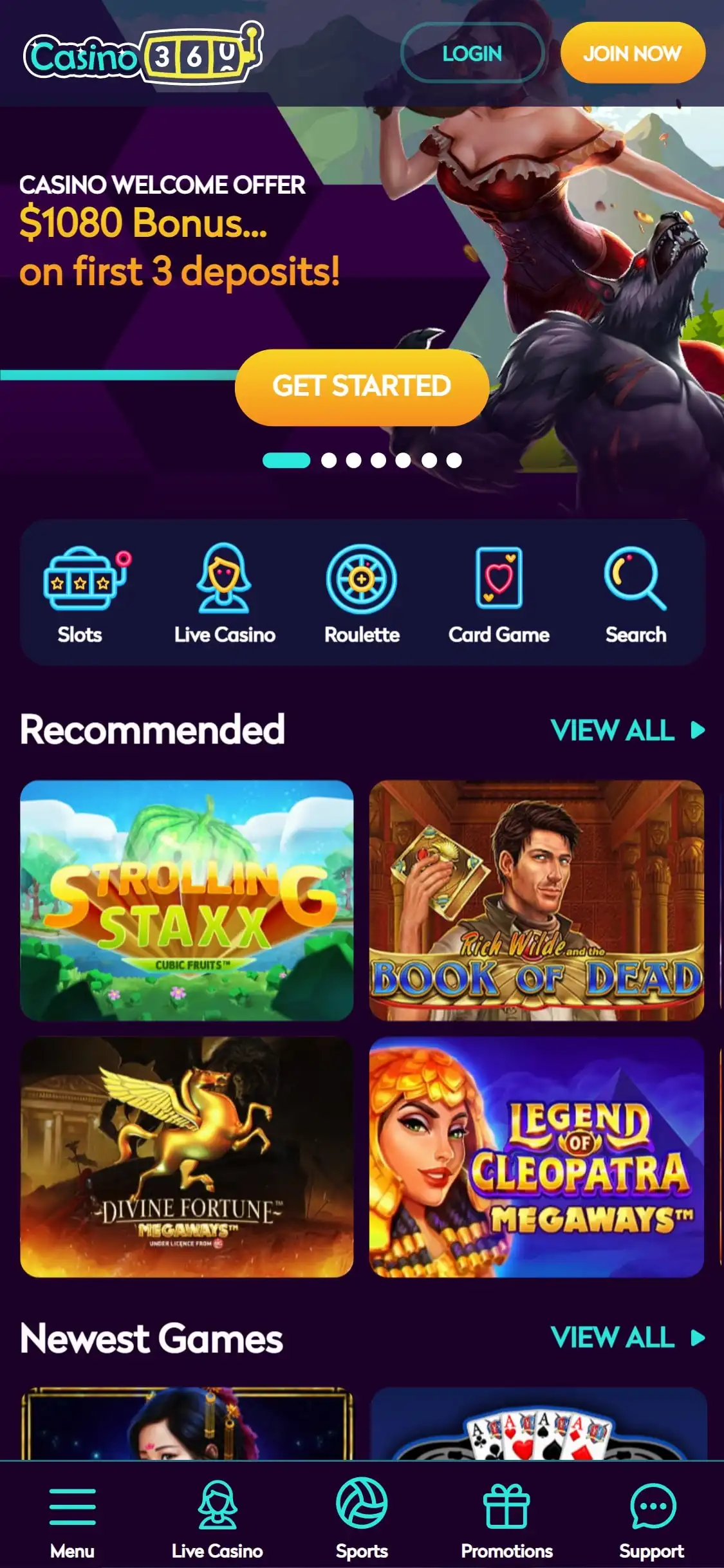Tap the LOGIN button

click(472, 53)
